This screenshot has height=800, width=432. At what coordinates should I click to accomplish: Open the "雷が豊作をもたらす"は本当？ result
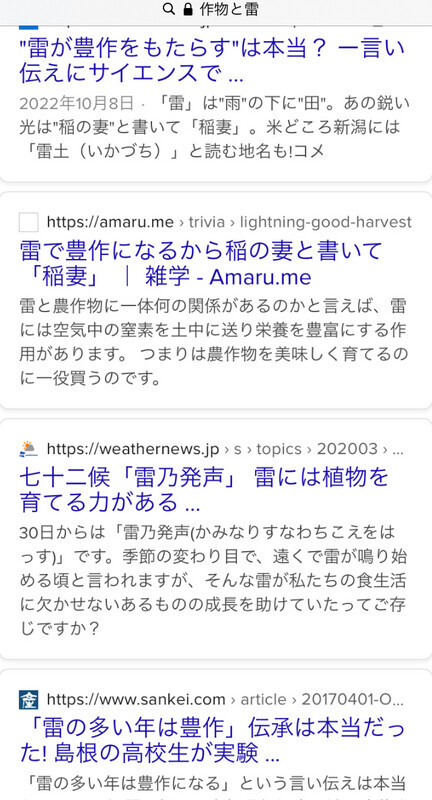pos(212,61)
